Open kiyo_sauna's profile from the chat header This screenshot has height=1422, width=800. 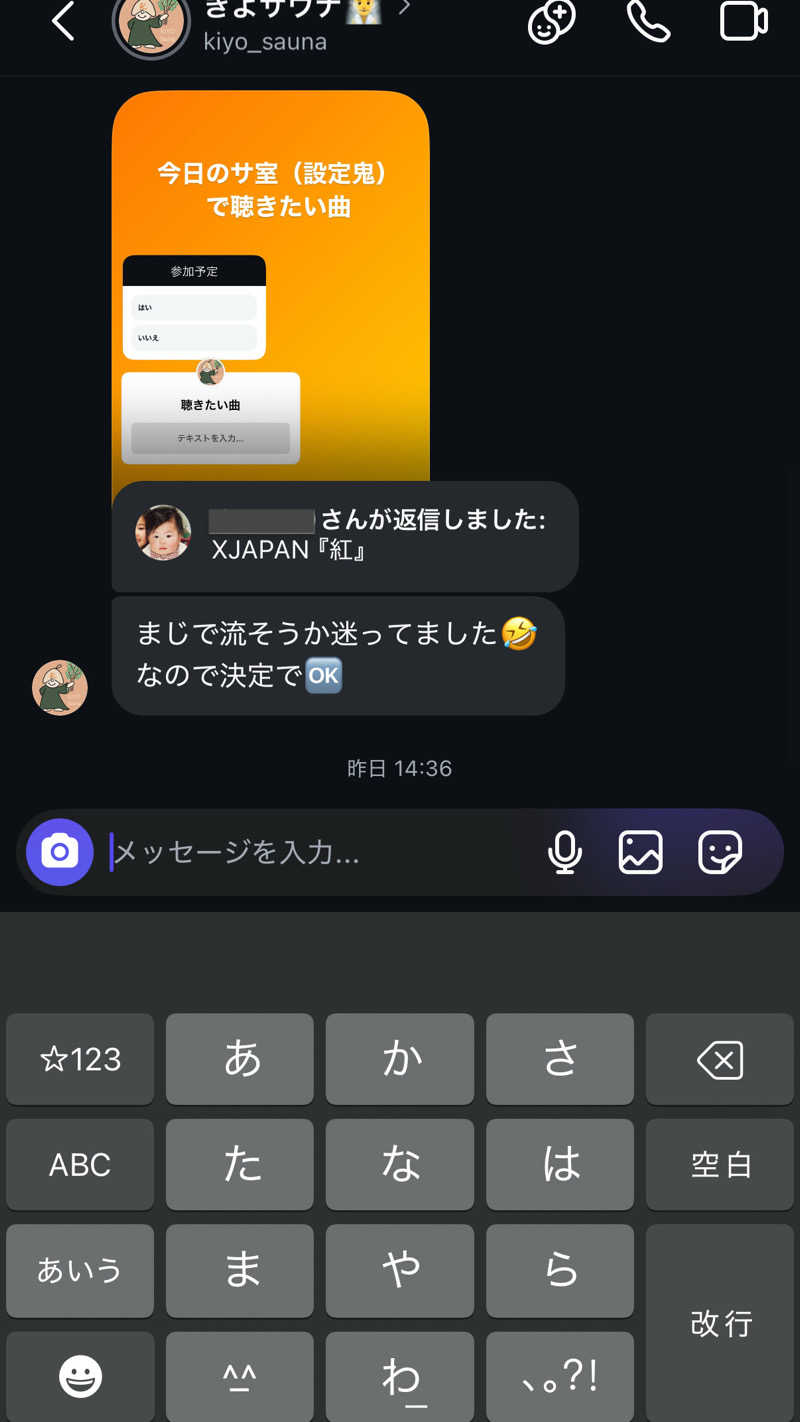(264, 24)
